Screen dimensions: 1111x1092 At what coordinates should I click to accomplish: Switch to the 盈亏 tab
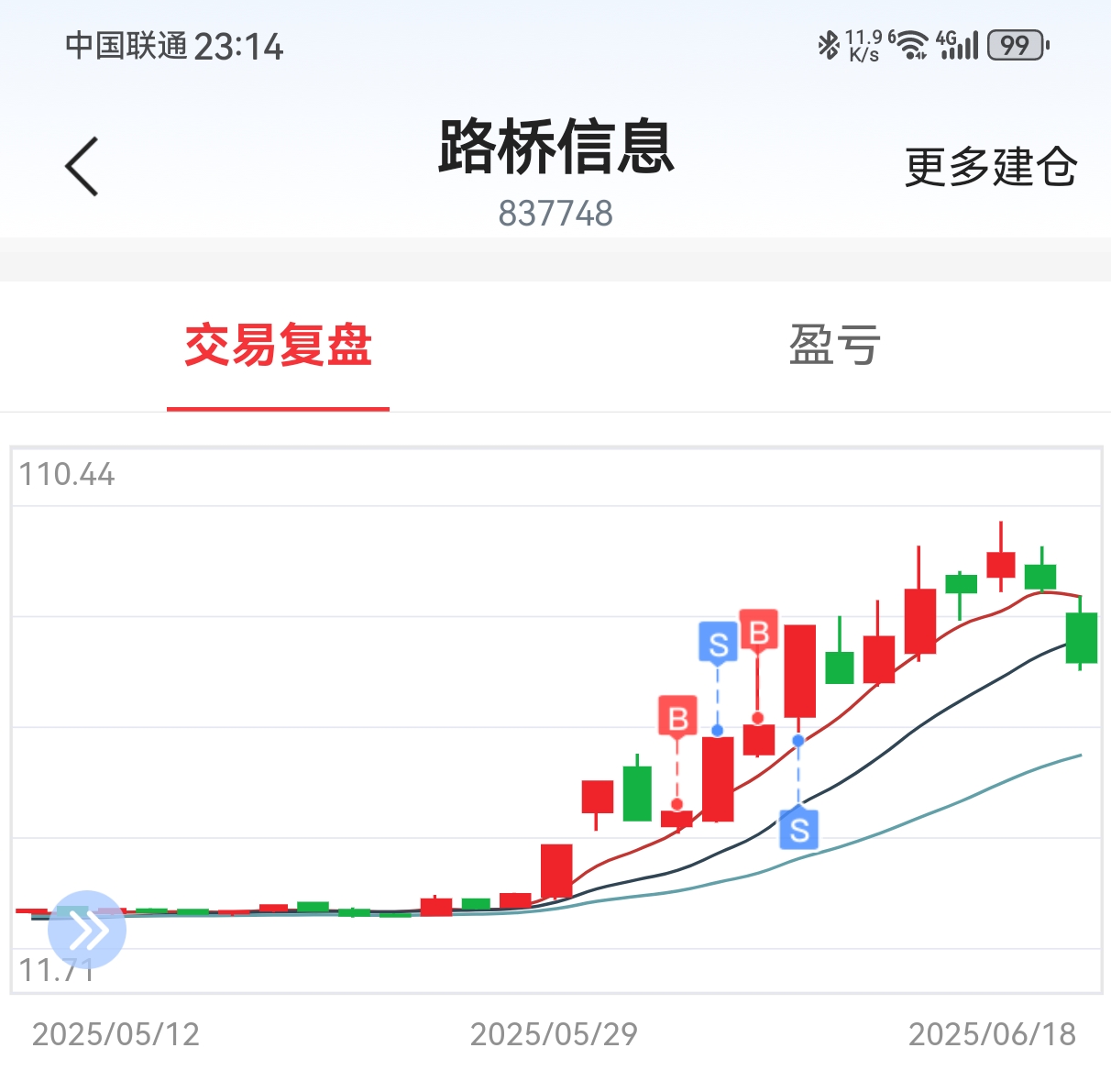point(834,346)
